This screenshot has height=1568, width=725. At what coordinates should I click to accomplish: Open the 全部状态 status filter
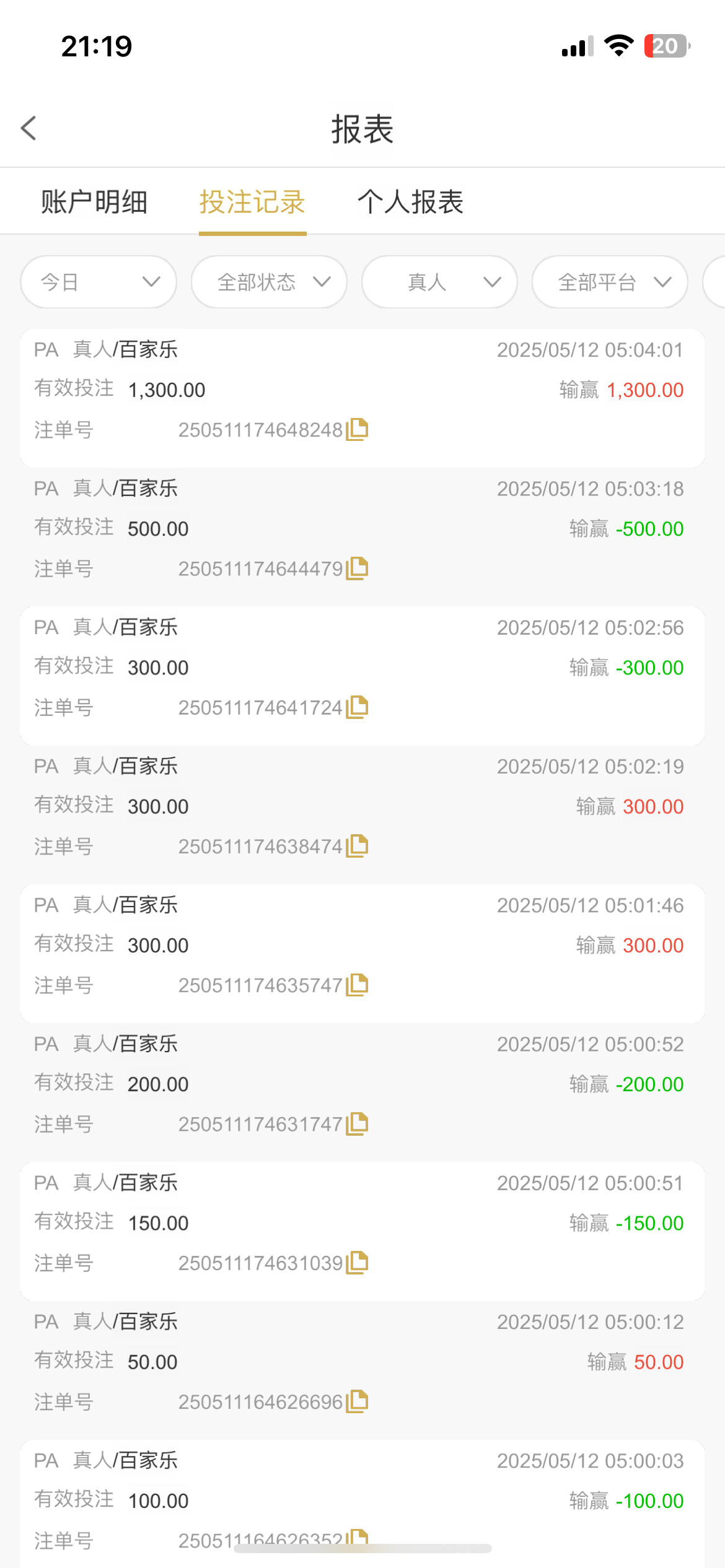click(269, 282)
